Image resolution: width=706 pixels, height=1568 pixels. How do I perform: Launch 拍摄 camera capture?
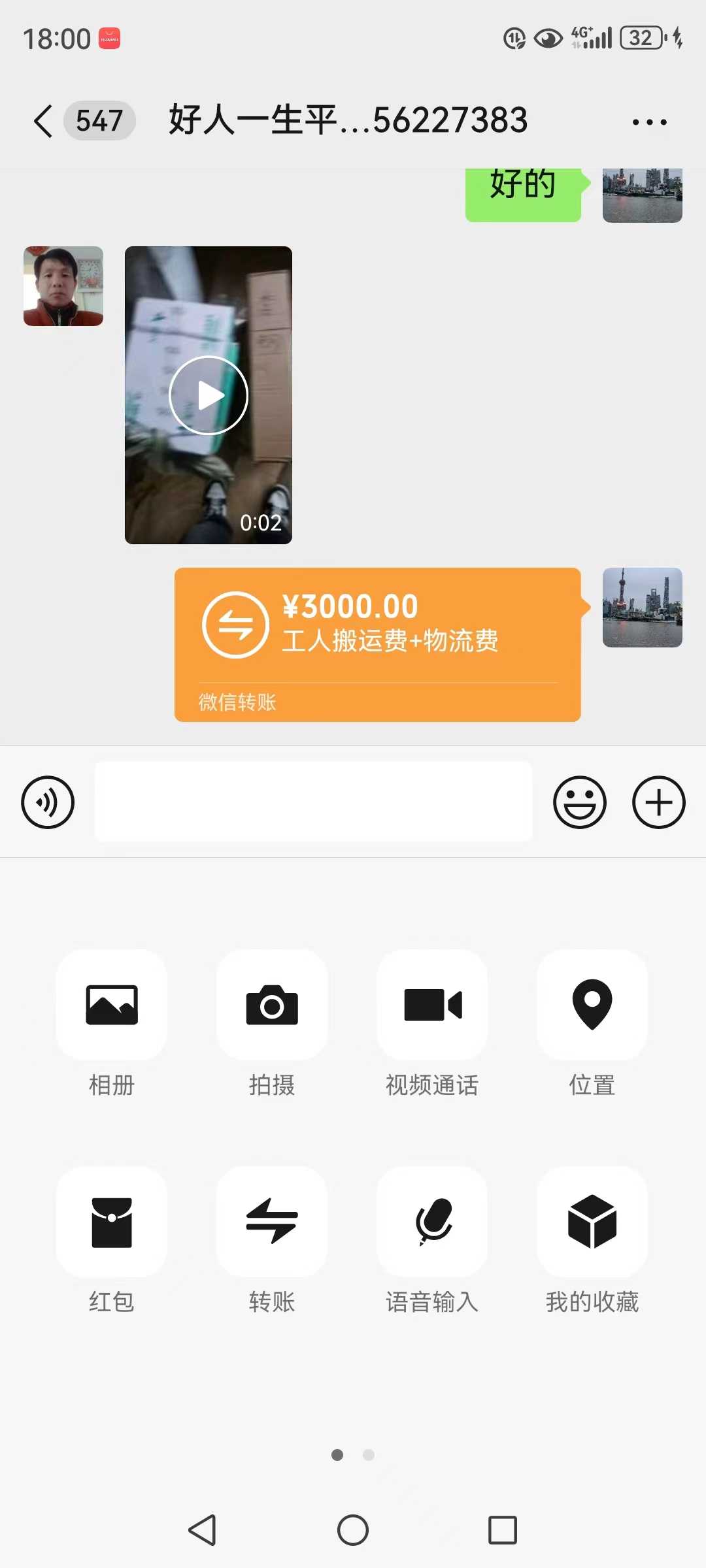272,1005
